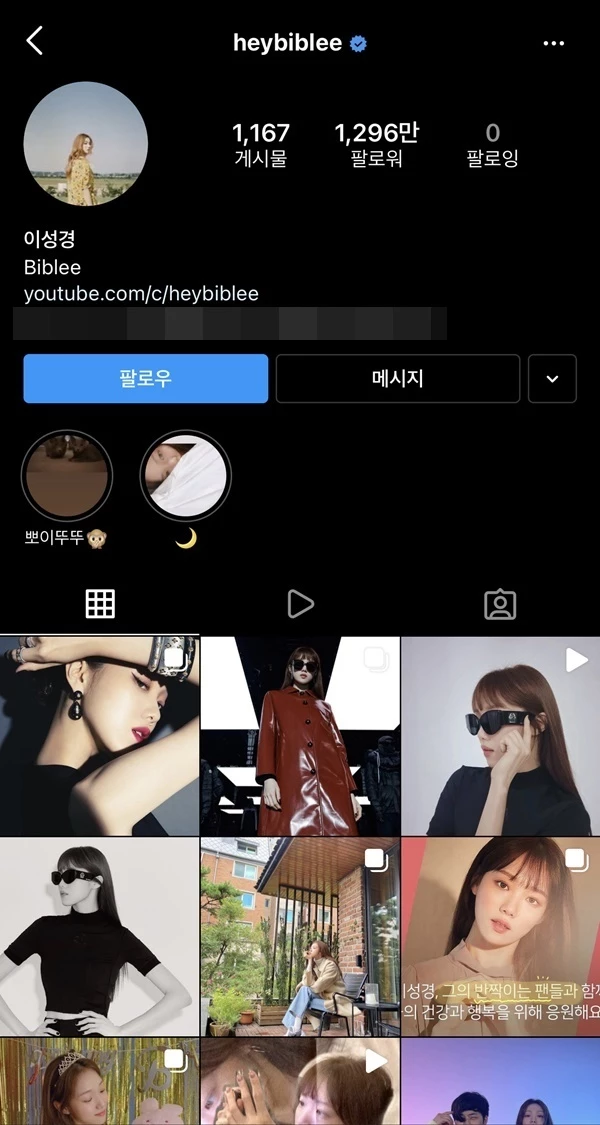Open the profile picture
The width and height of the screenshot is (600, 1125).
(x=86, y=144)
